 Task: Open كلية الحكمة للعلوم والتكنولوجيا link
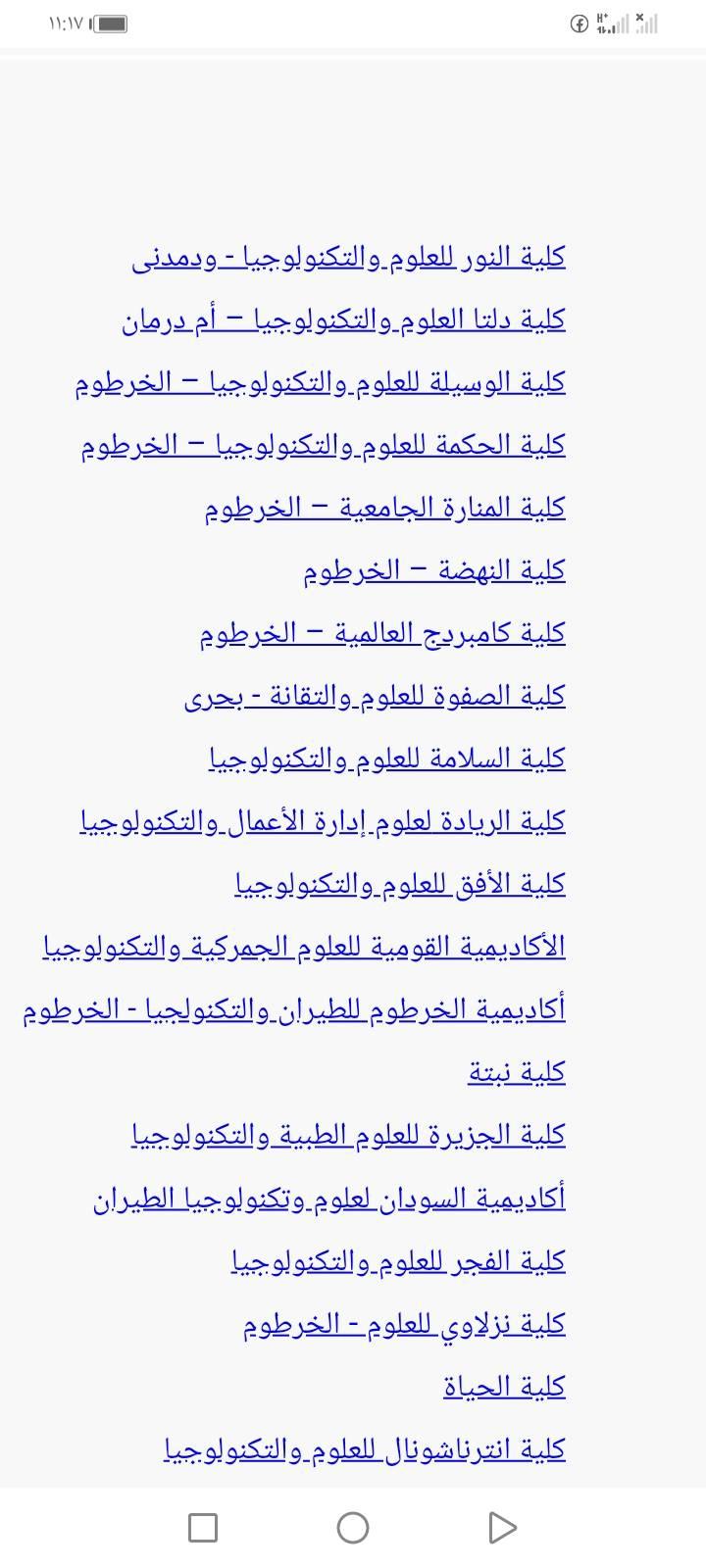pos(324,446)
